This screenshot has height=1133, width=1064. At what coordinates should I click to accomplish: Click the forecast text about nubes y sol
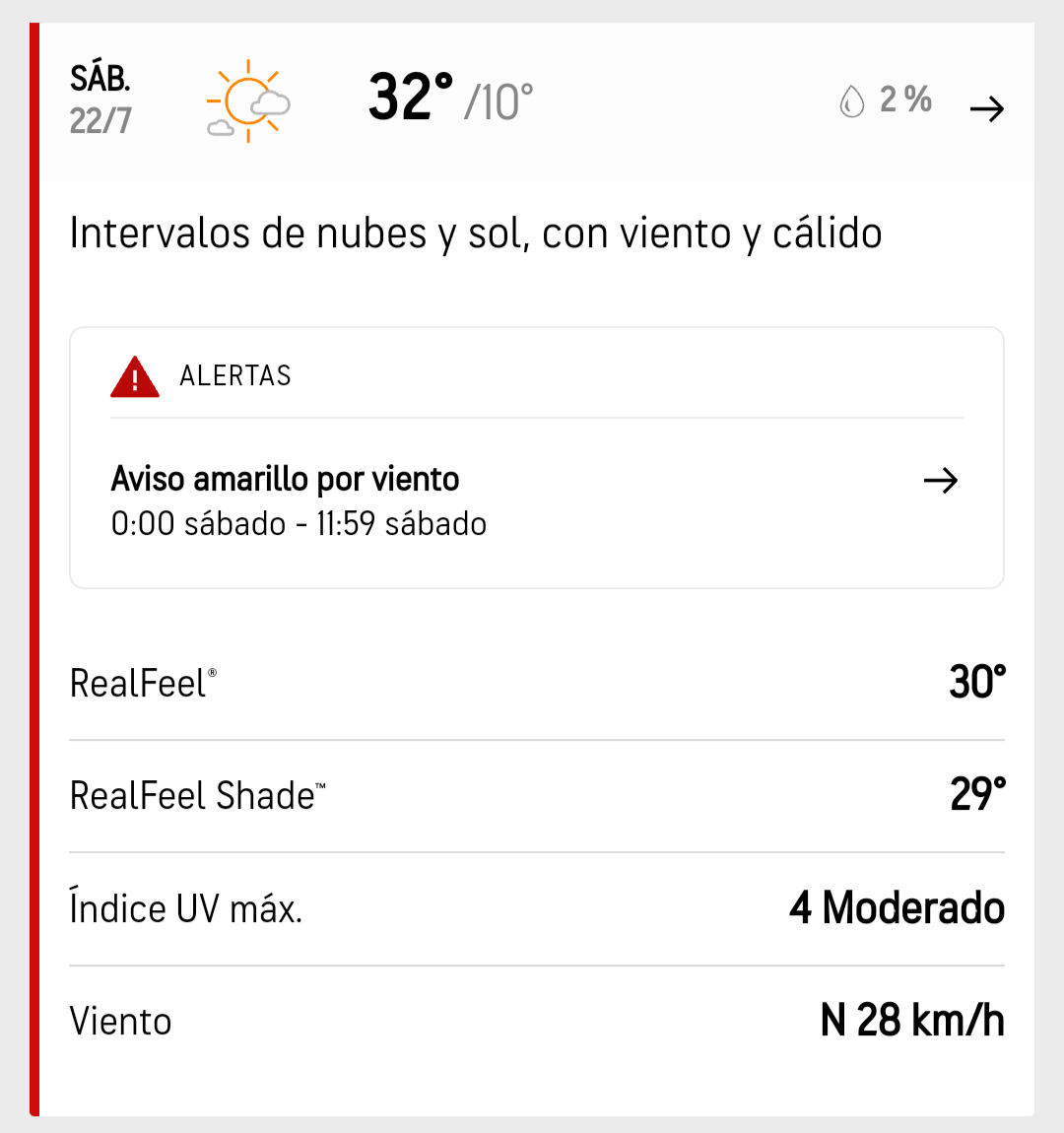[476, 233]
